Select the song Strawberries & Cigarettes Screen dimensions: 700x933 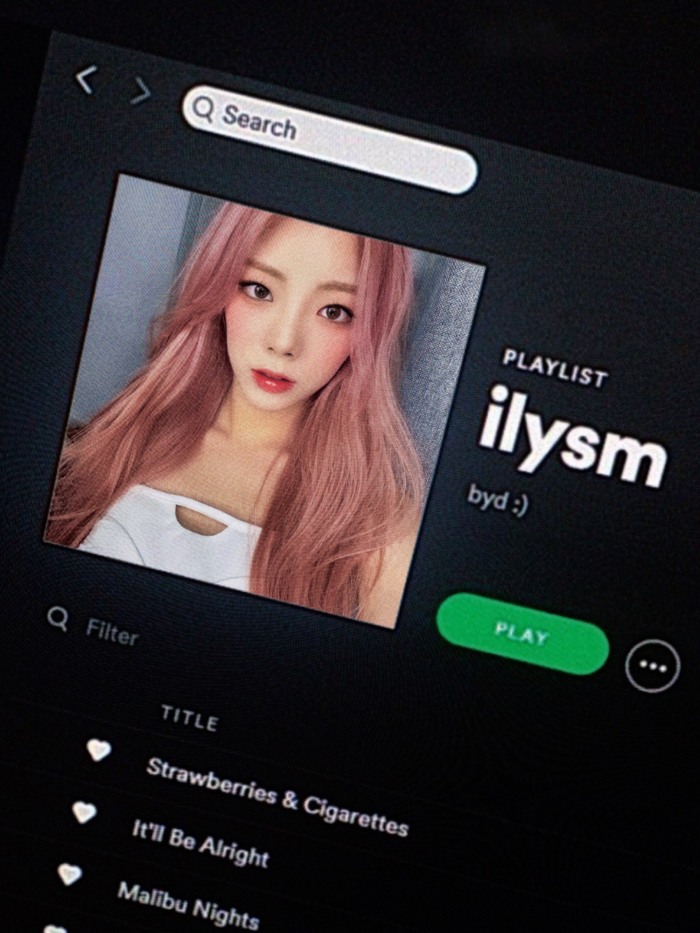click(277, 796)
